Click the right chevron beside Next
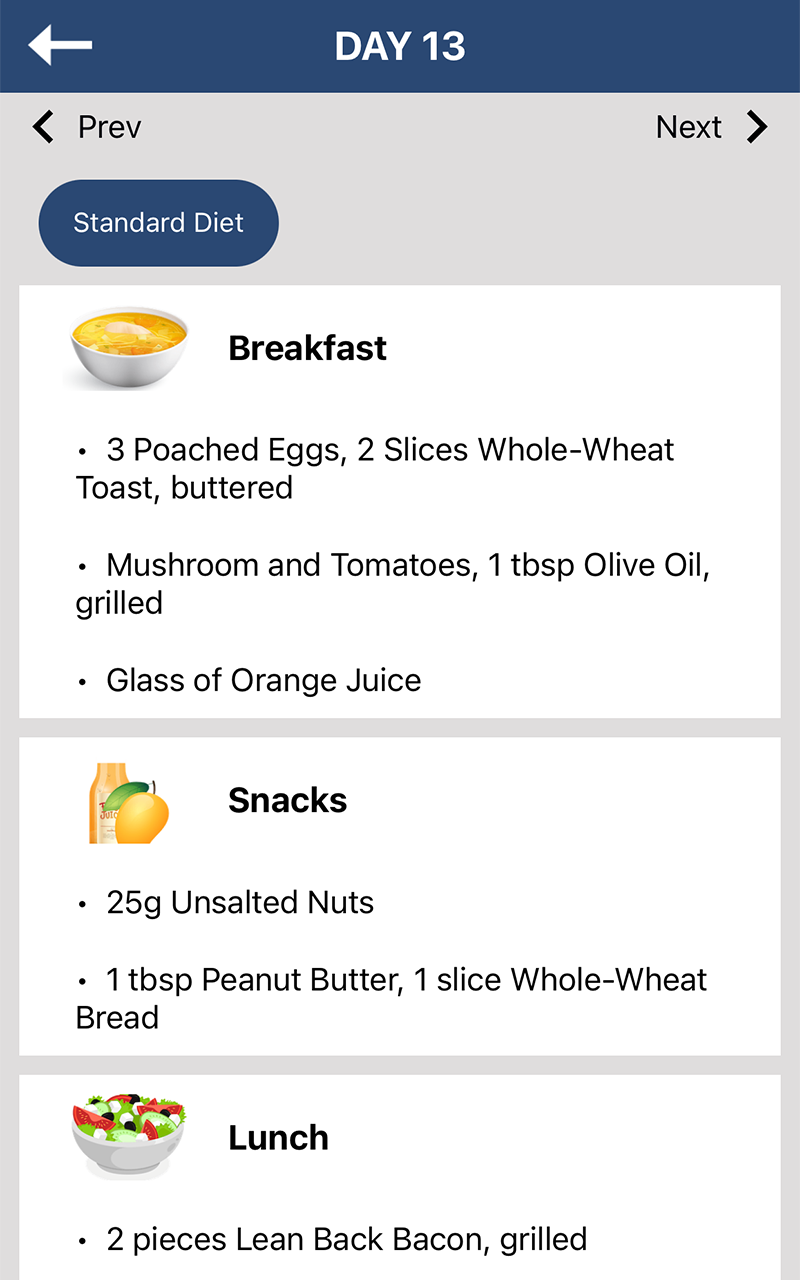 (756, 127)
